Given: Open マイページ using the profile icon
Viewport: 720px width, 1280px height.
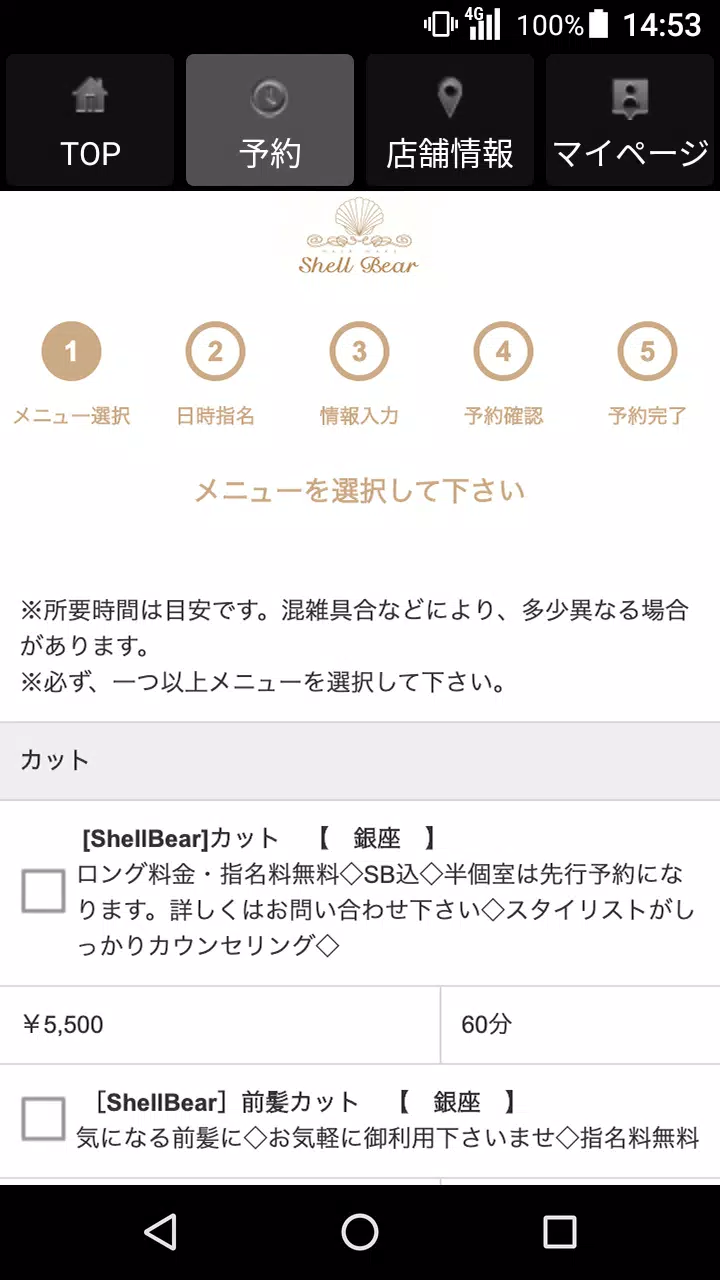Looking at the screenshot, I should [x=630, y=95].
